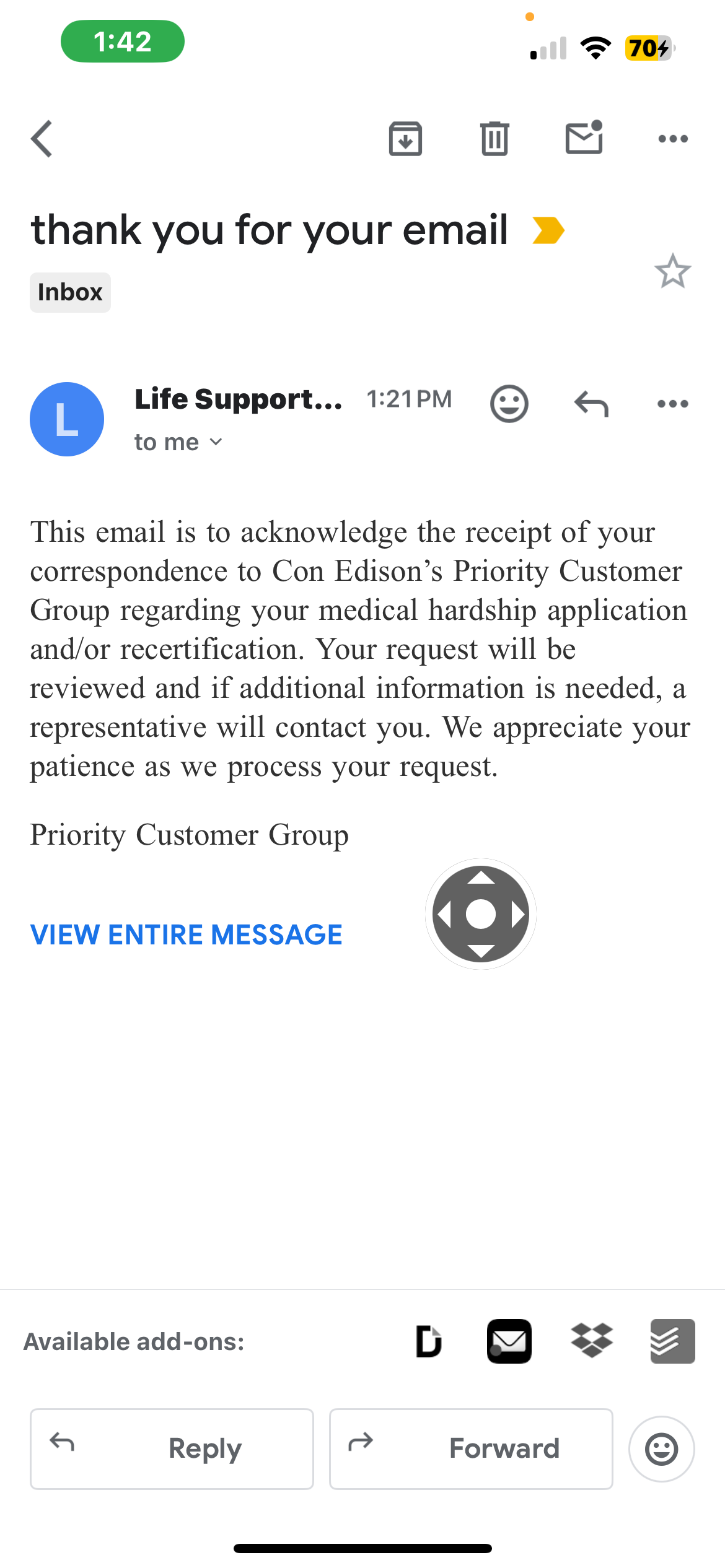Delete this email with the trash icon
Viewport: 725px width, 1568px height.
click(x=494, y=139)
